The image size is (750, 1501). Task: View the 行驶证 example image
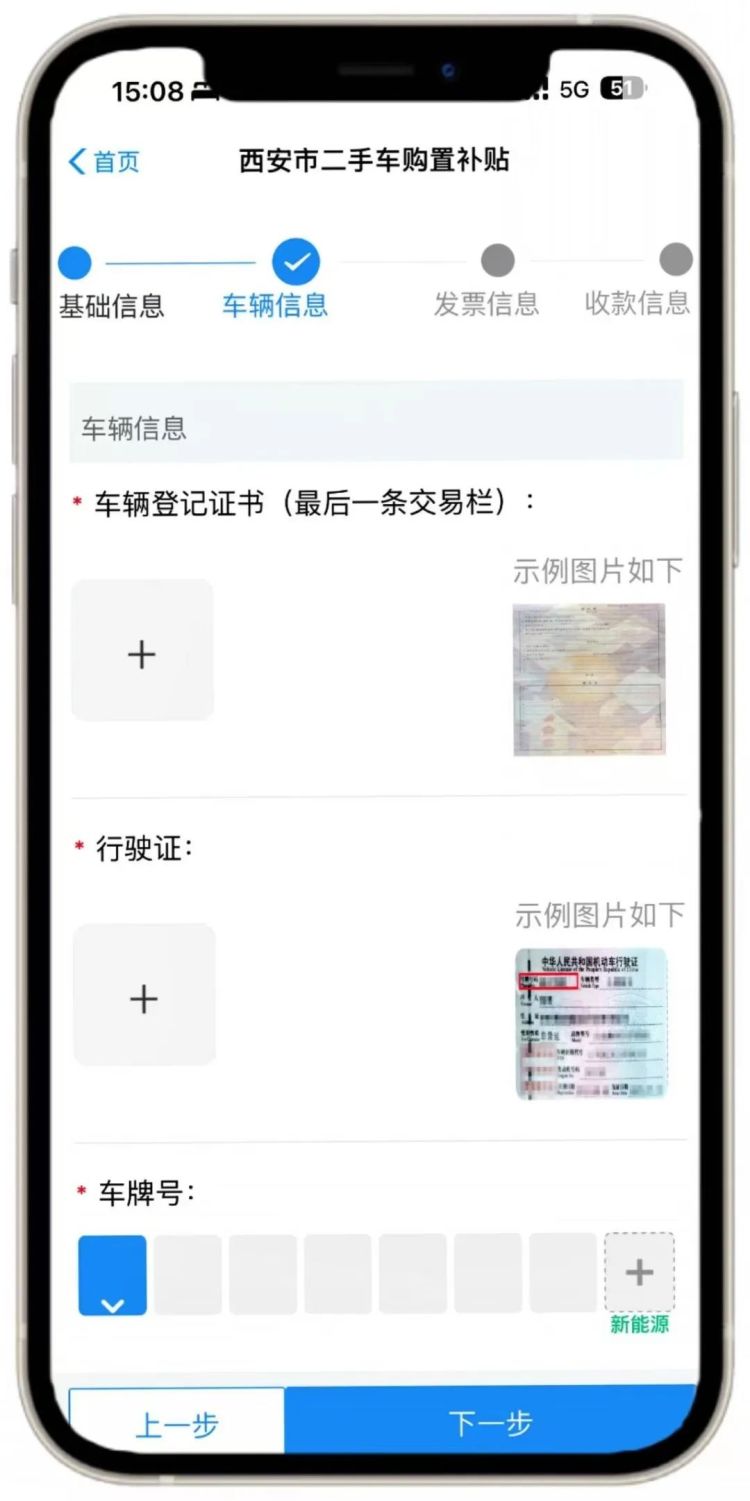click(x=591, y=1024)
